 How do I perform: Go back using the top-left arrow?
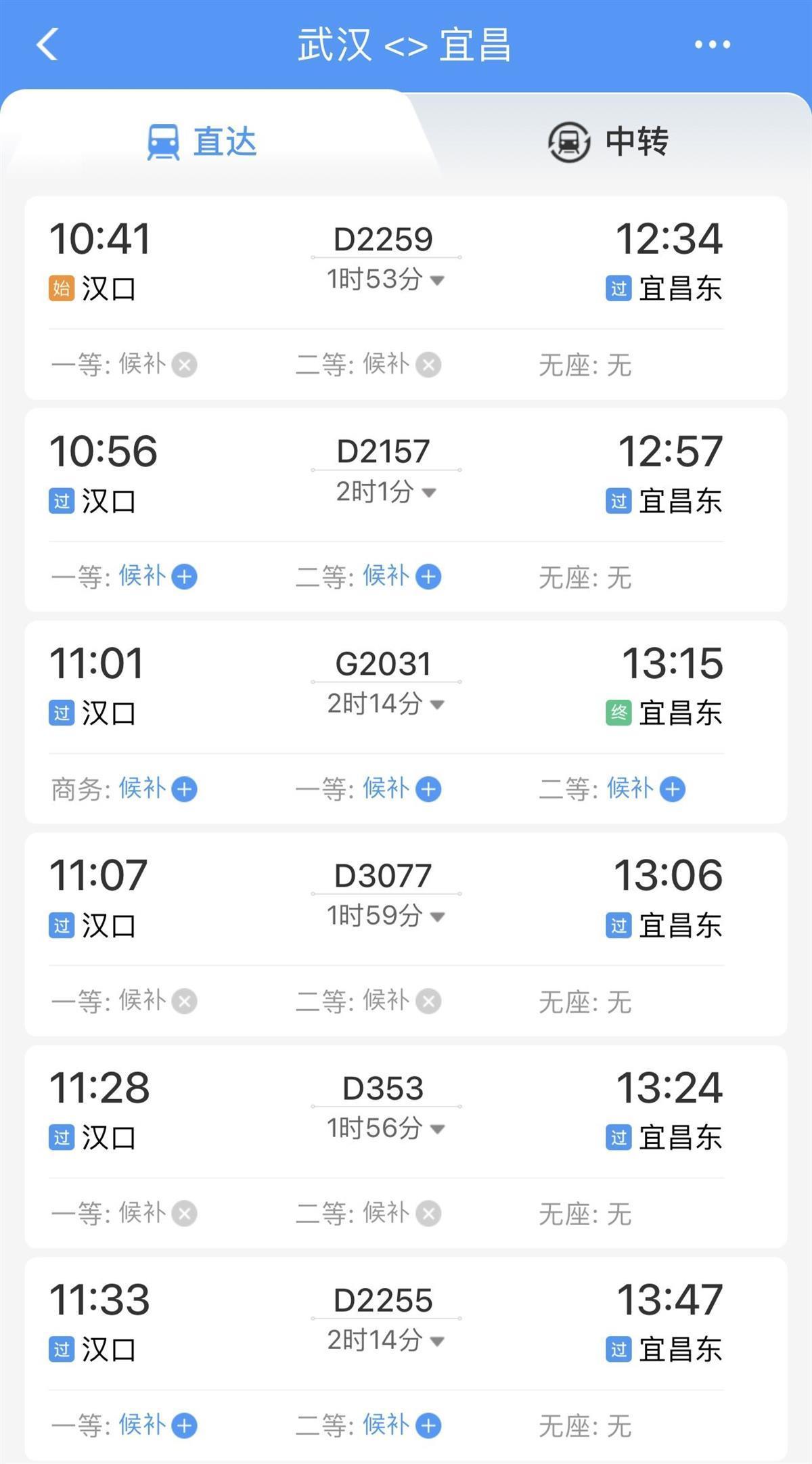tap(47, 44)
